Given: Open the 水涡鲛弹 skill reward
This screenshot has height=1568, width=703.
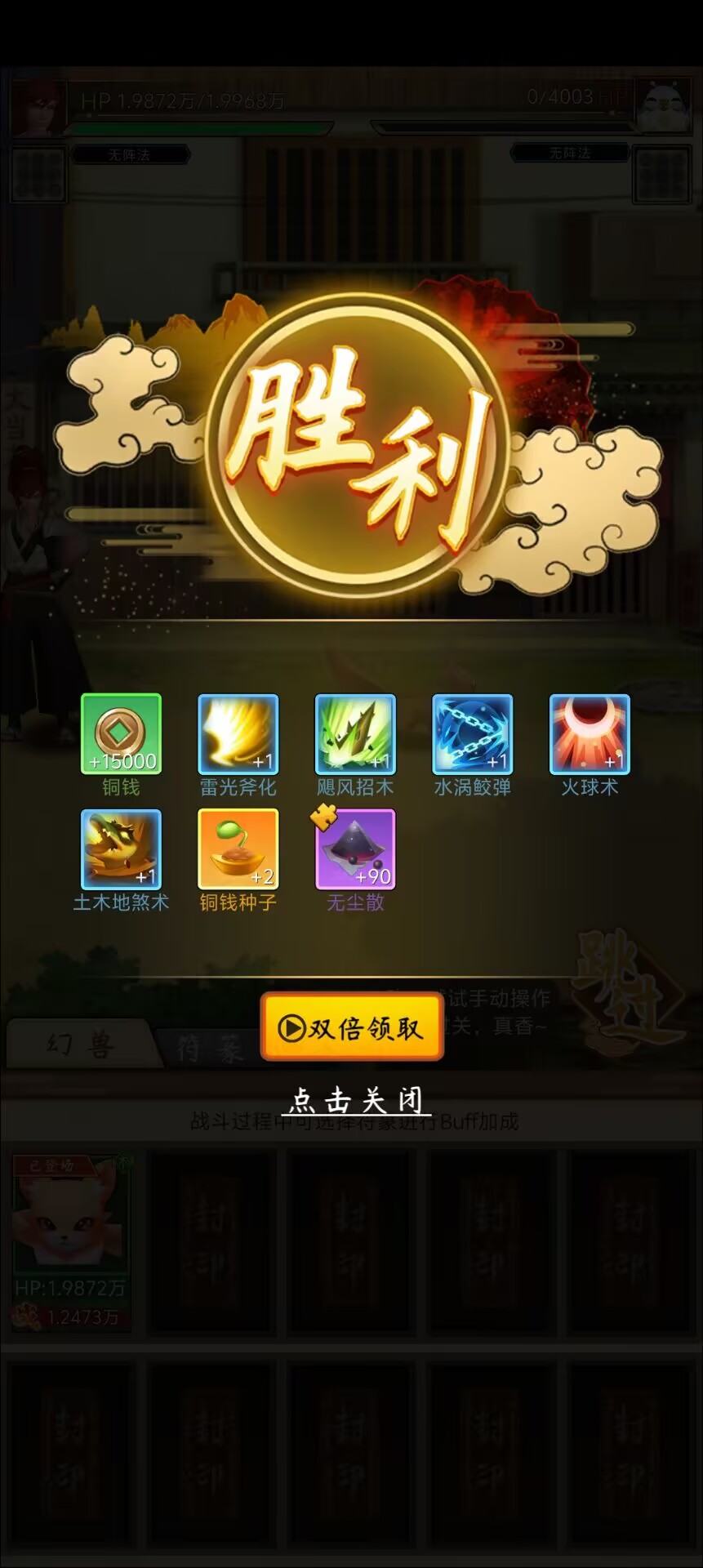Looking at the screenshot, I should pyautogui.click(x=473, y=734).
